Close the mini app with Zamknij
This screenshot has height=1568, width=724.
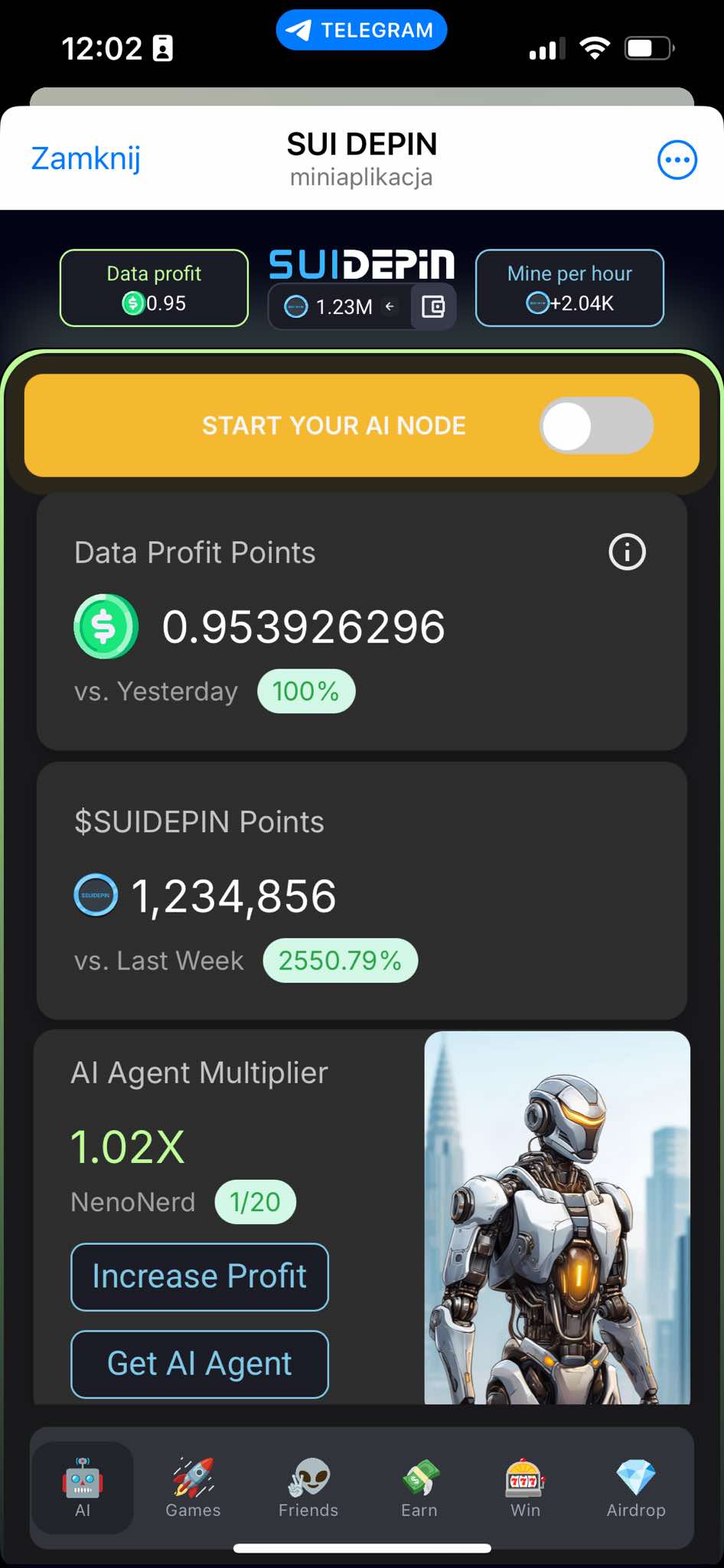pyautogui.click(x=86, y=158)
